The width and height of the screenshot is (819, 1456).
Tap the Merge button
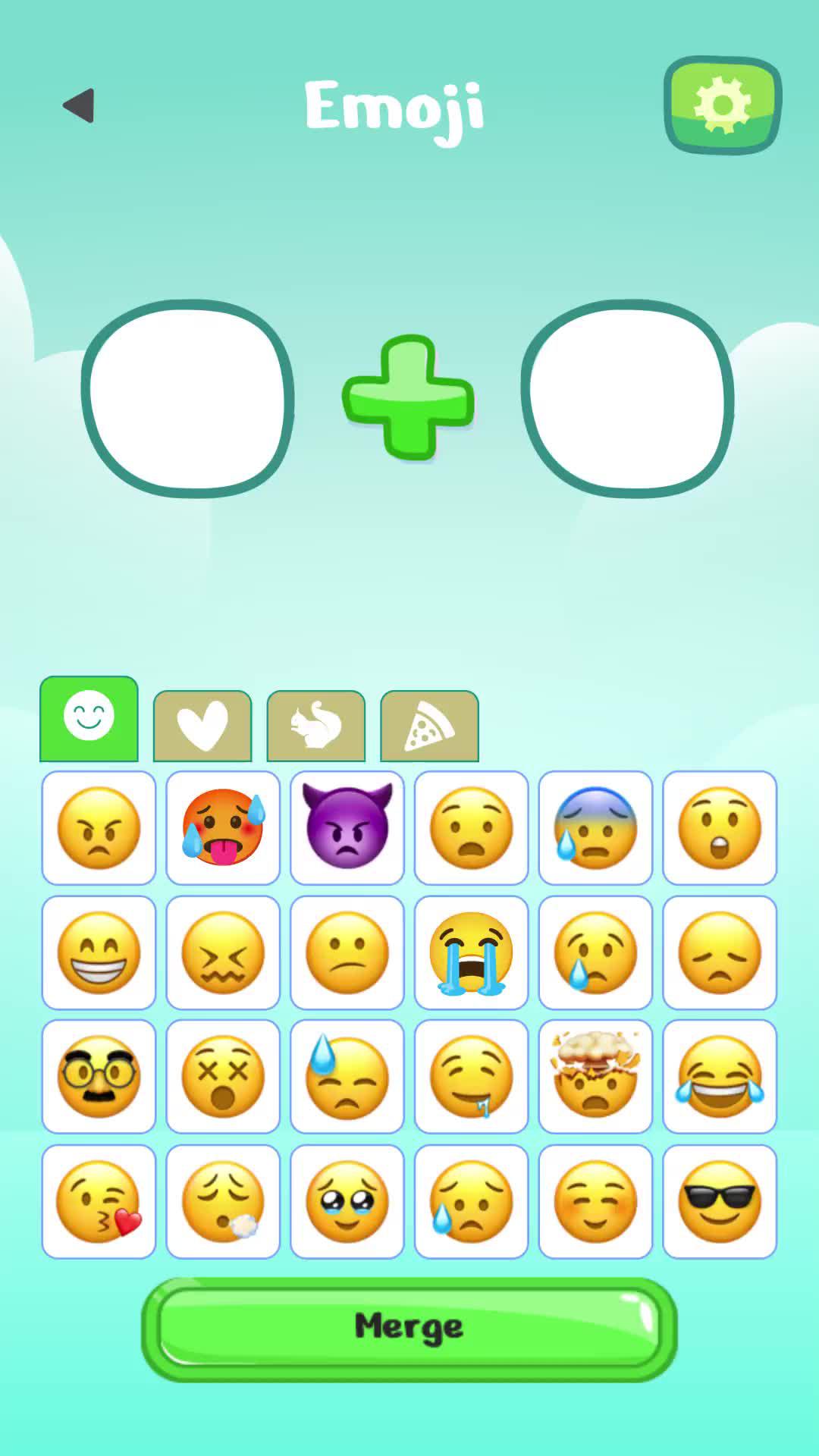(x=409, y=1328)
